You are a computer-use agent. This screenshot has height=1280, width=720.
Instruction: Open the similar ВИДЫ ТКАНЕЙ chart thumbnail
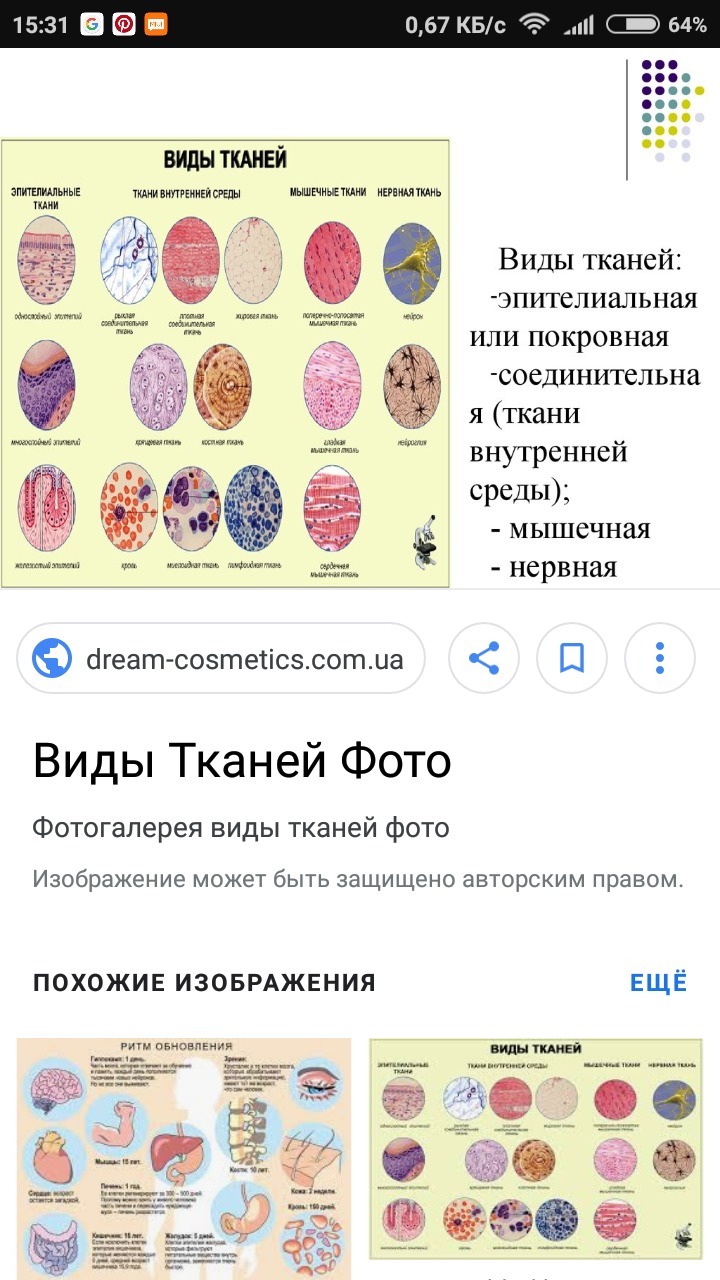[534, 1148]
